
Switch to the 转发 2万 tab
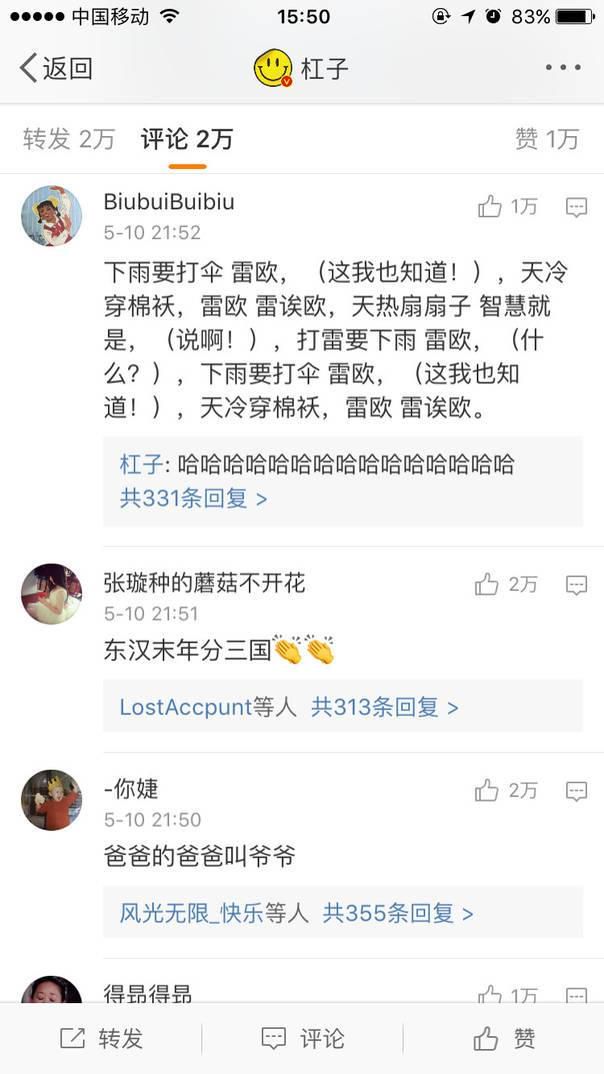tap(69, 139)
